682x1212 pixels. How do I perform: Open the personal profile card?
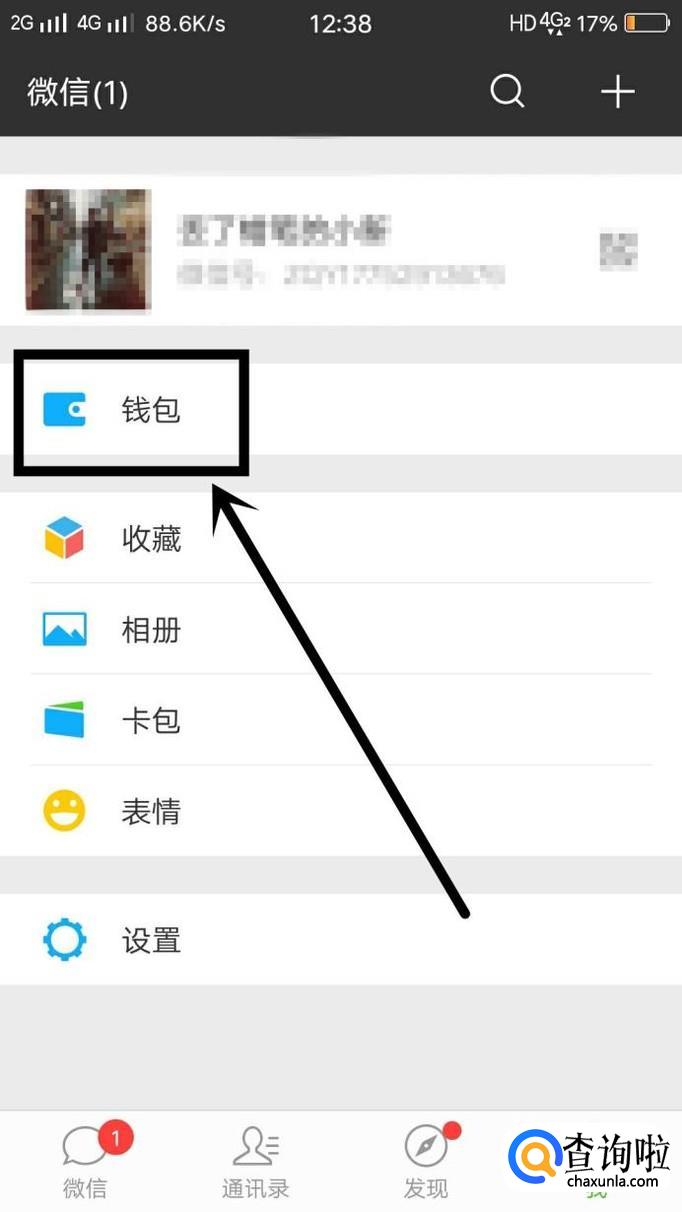pyautogui.click(x=340, y=250)
